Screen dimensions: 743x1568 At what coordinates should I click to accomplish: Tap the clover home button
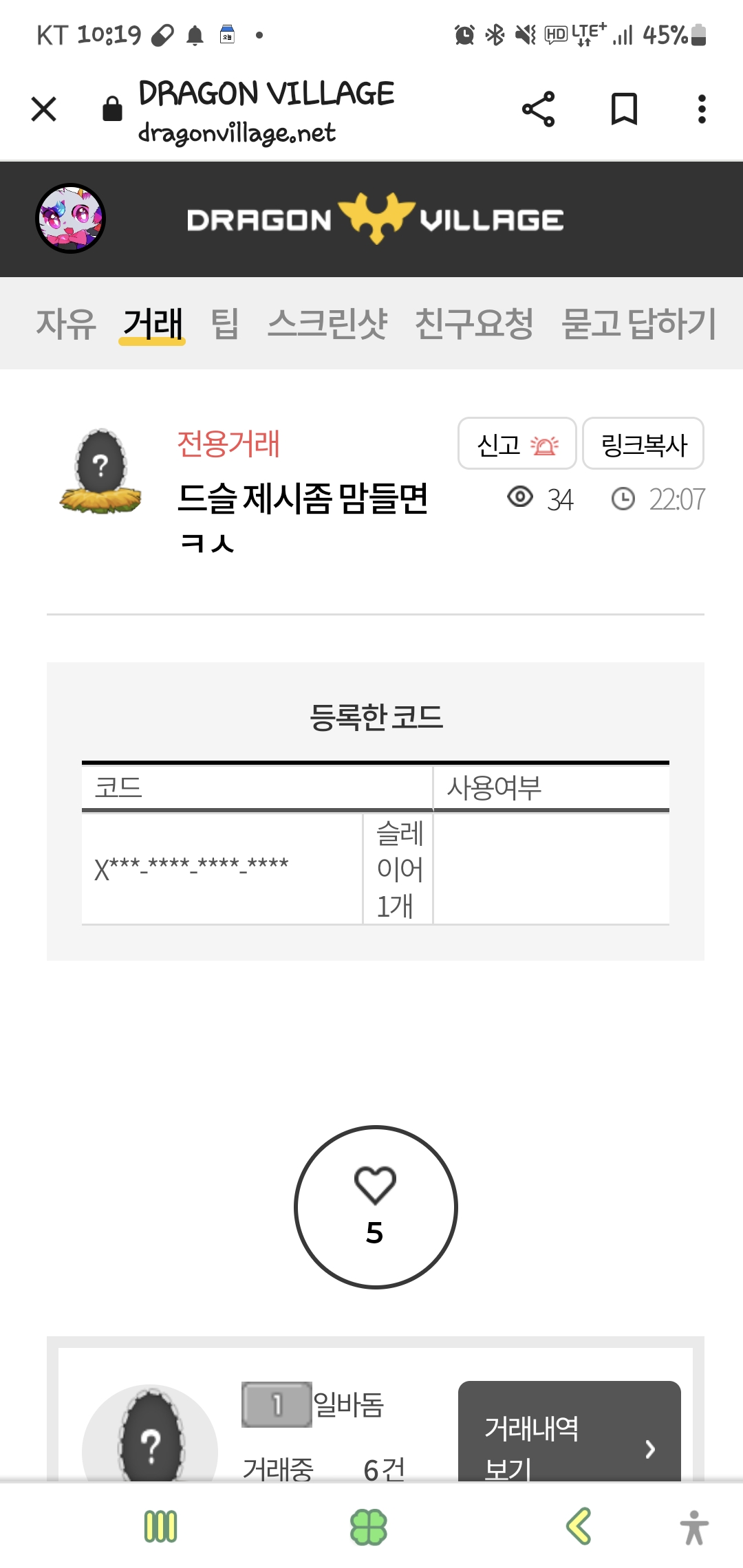[x=369, y=1527]
